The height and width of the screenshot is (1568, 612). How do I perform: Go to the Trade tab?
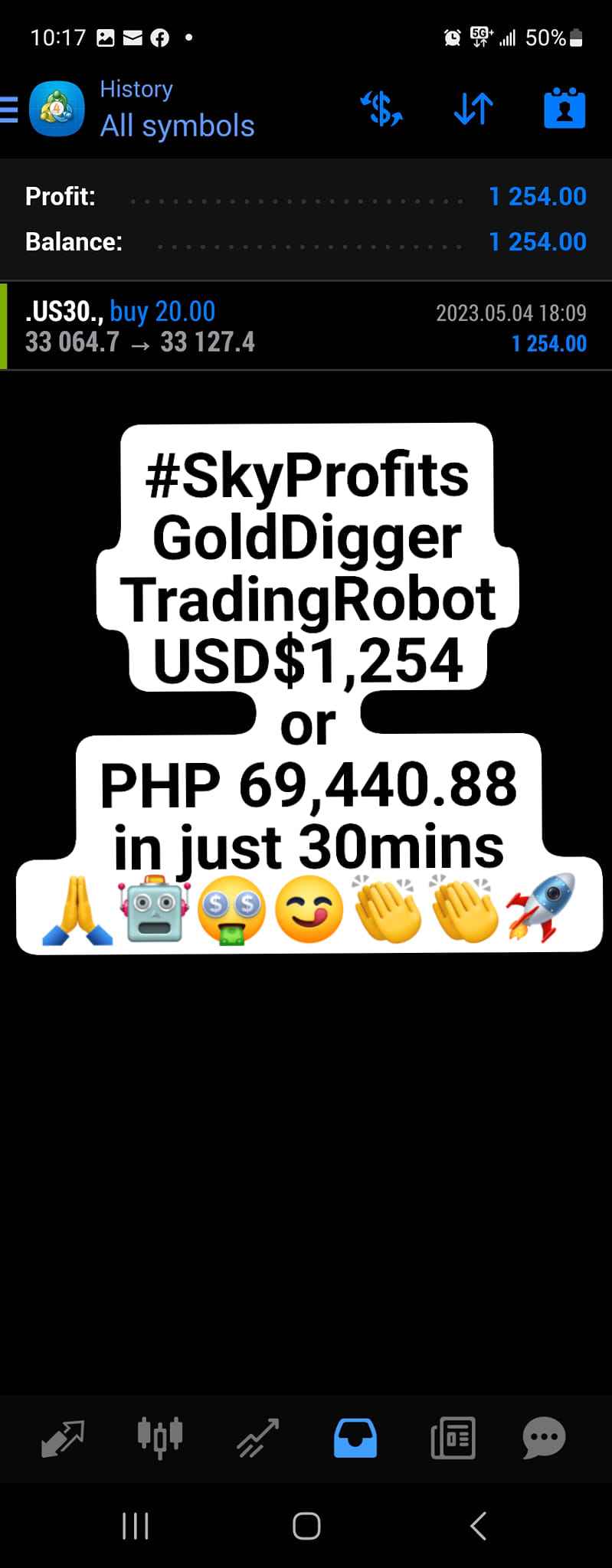tap(257, 1438)
